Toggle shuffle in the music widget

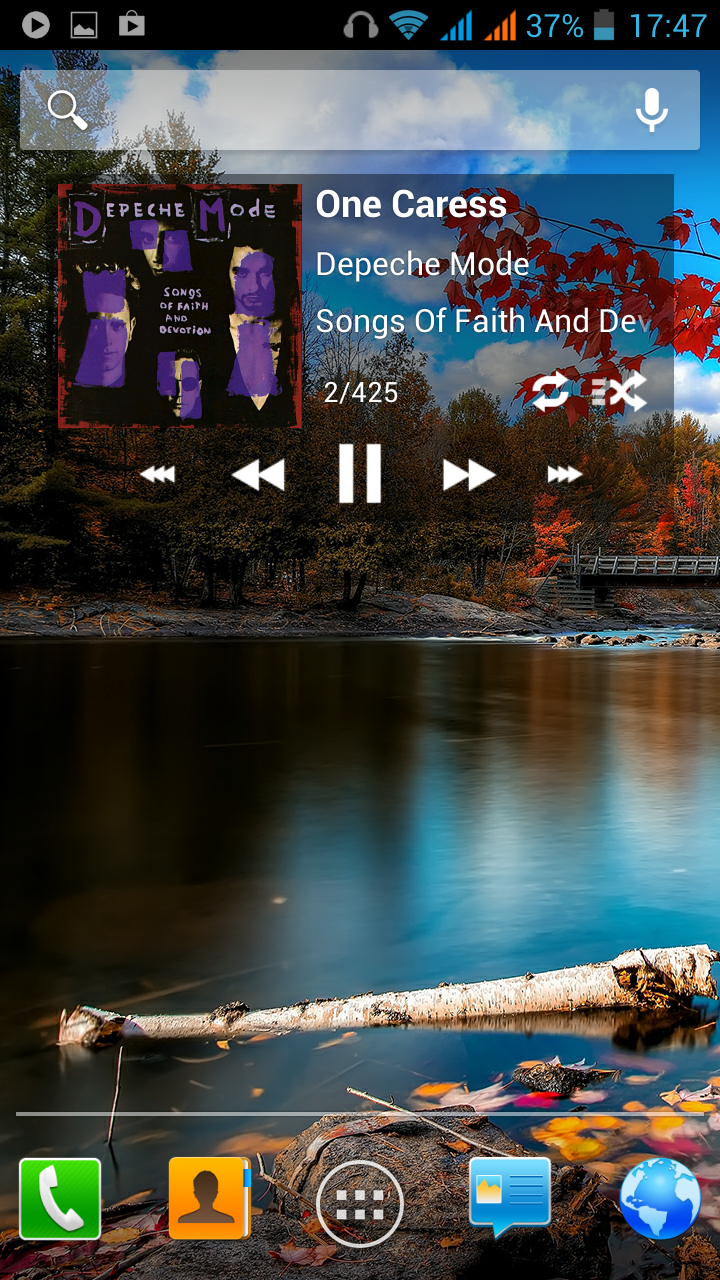pos(619,392)
